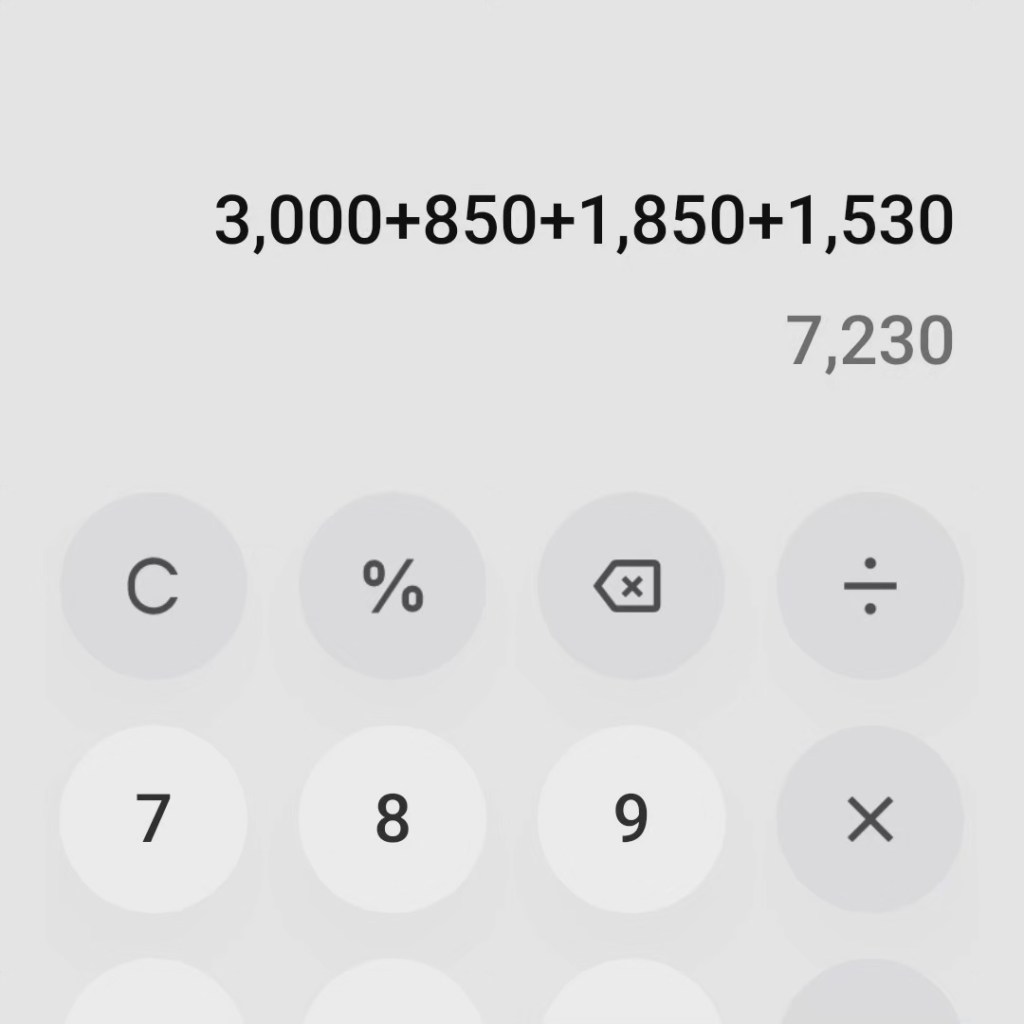The image size is (1024, 1024).
Task: Select the multiplication operator
Action: tap(869, 819)
